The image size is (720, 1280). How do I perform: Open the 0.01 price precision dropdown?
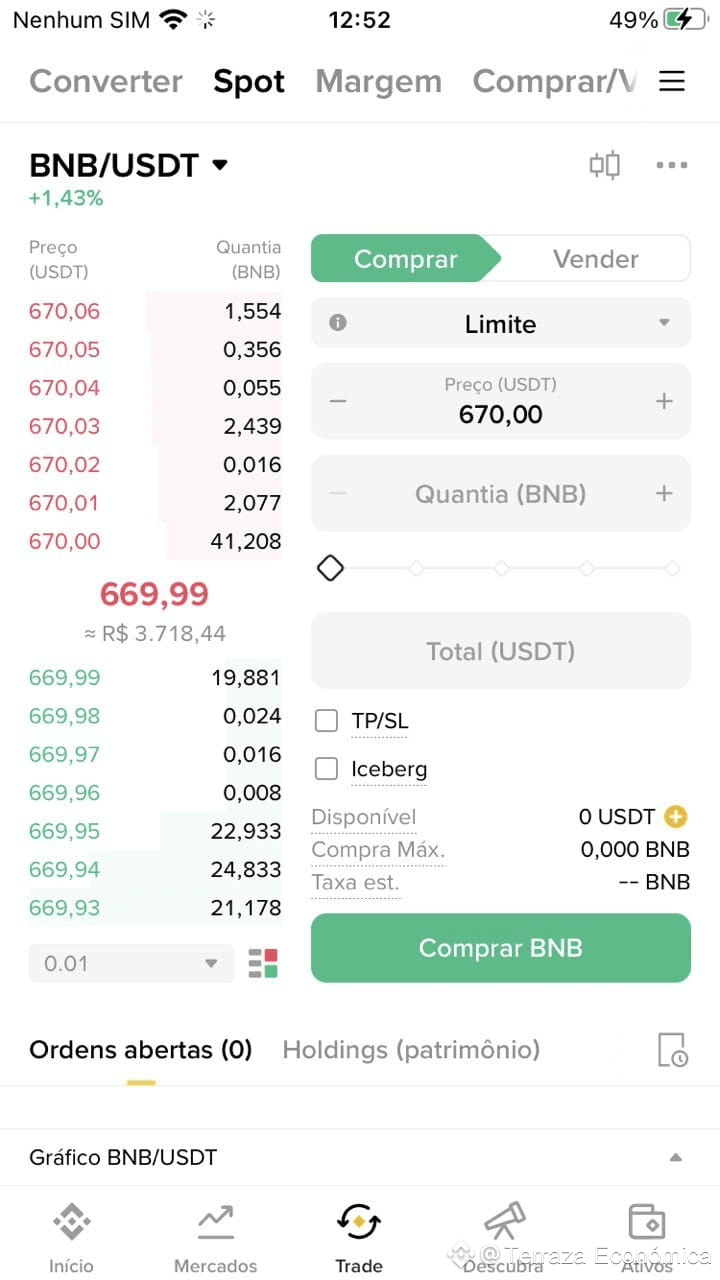pos(131,964)
